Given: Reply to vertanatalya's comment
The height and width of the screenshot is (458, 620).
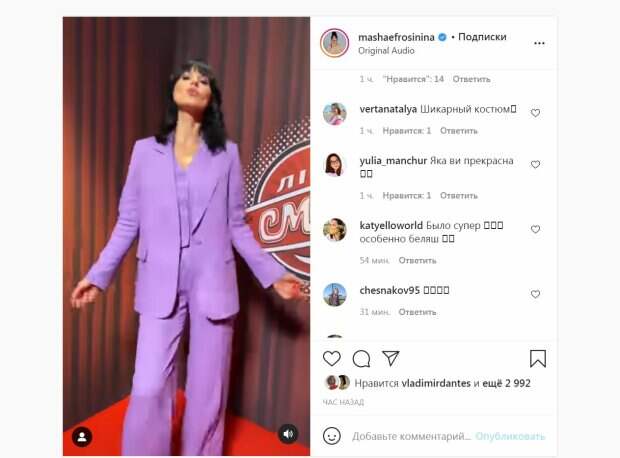Looking at the screenshot, I should click(x=458, y=131).
